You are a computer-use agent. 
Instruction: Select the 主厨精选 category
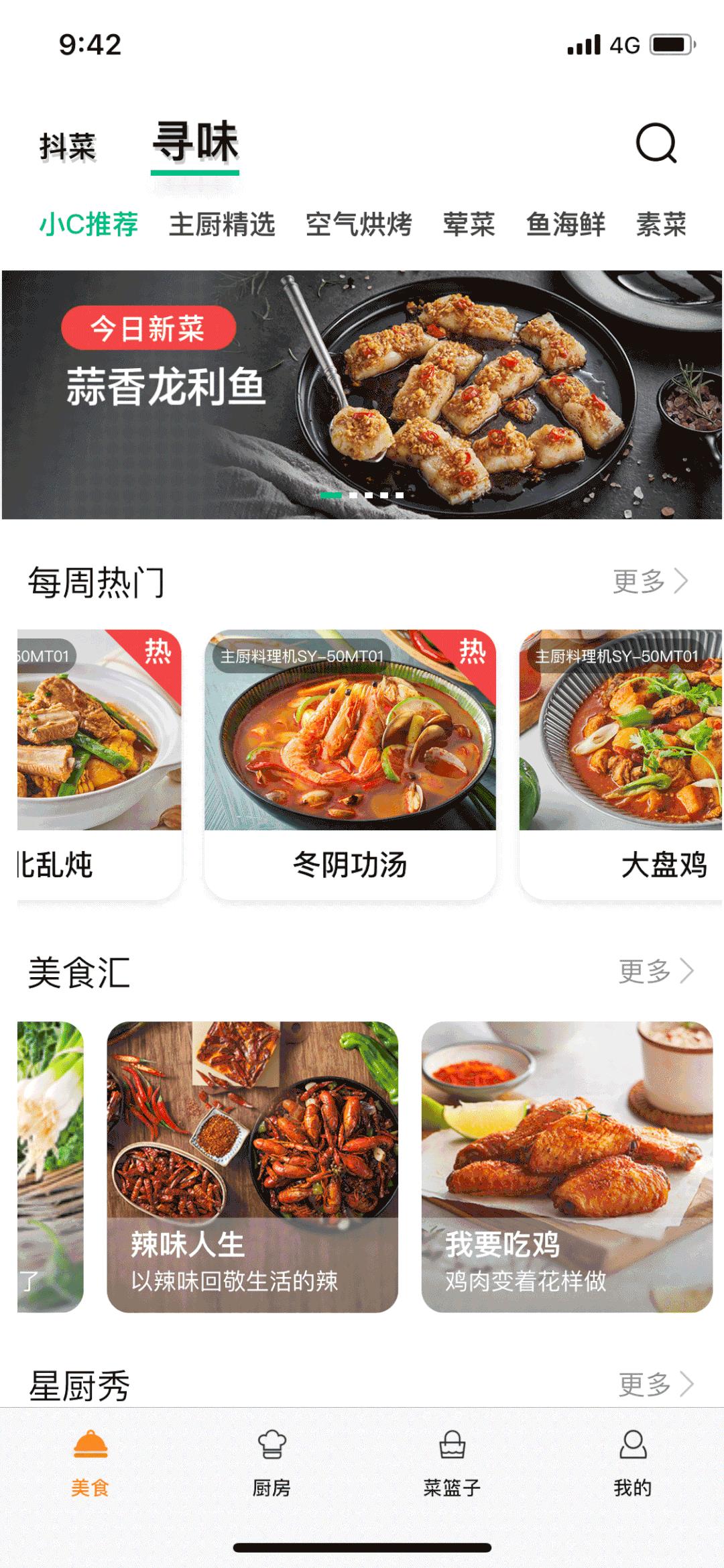tap(222, 224)
